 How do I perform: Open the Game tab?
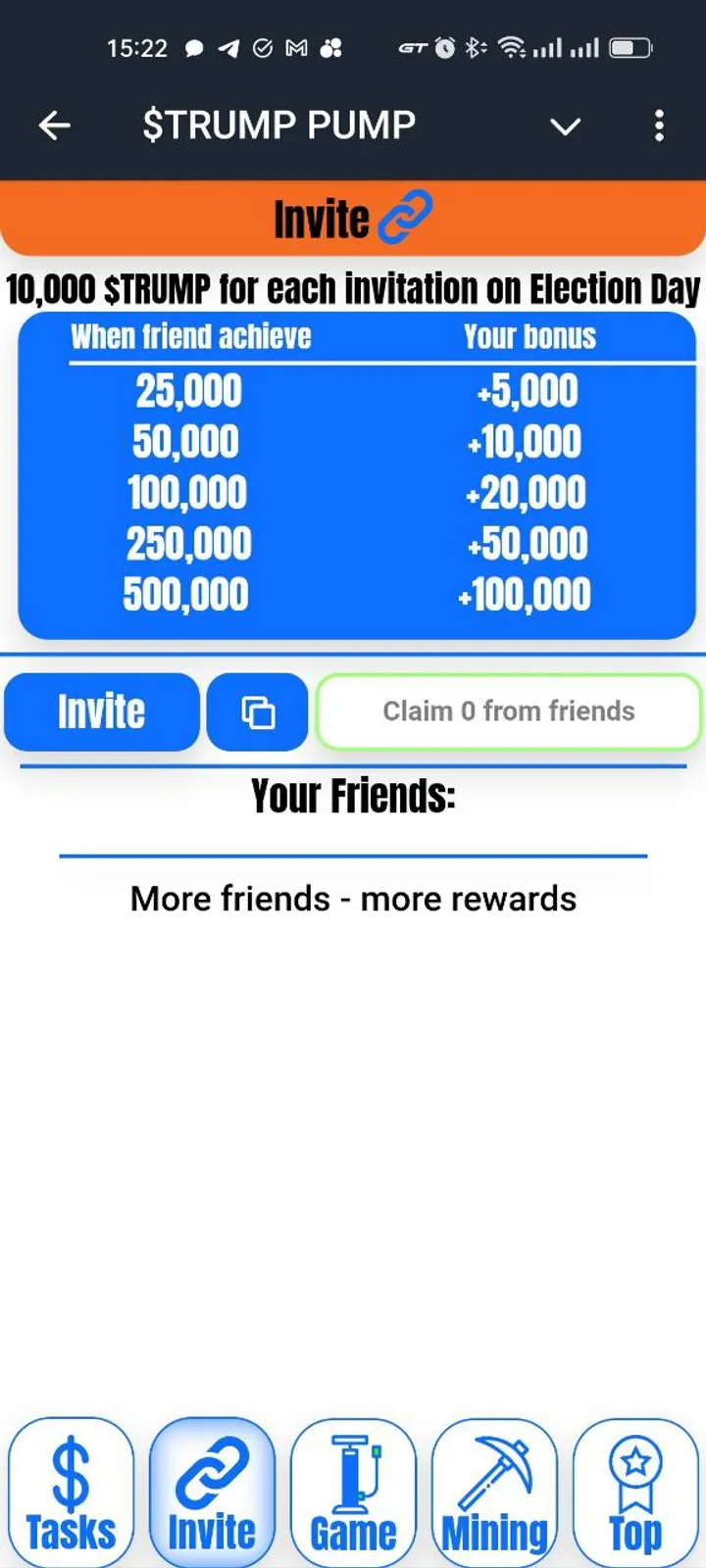coord(353,1492)
